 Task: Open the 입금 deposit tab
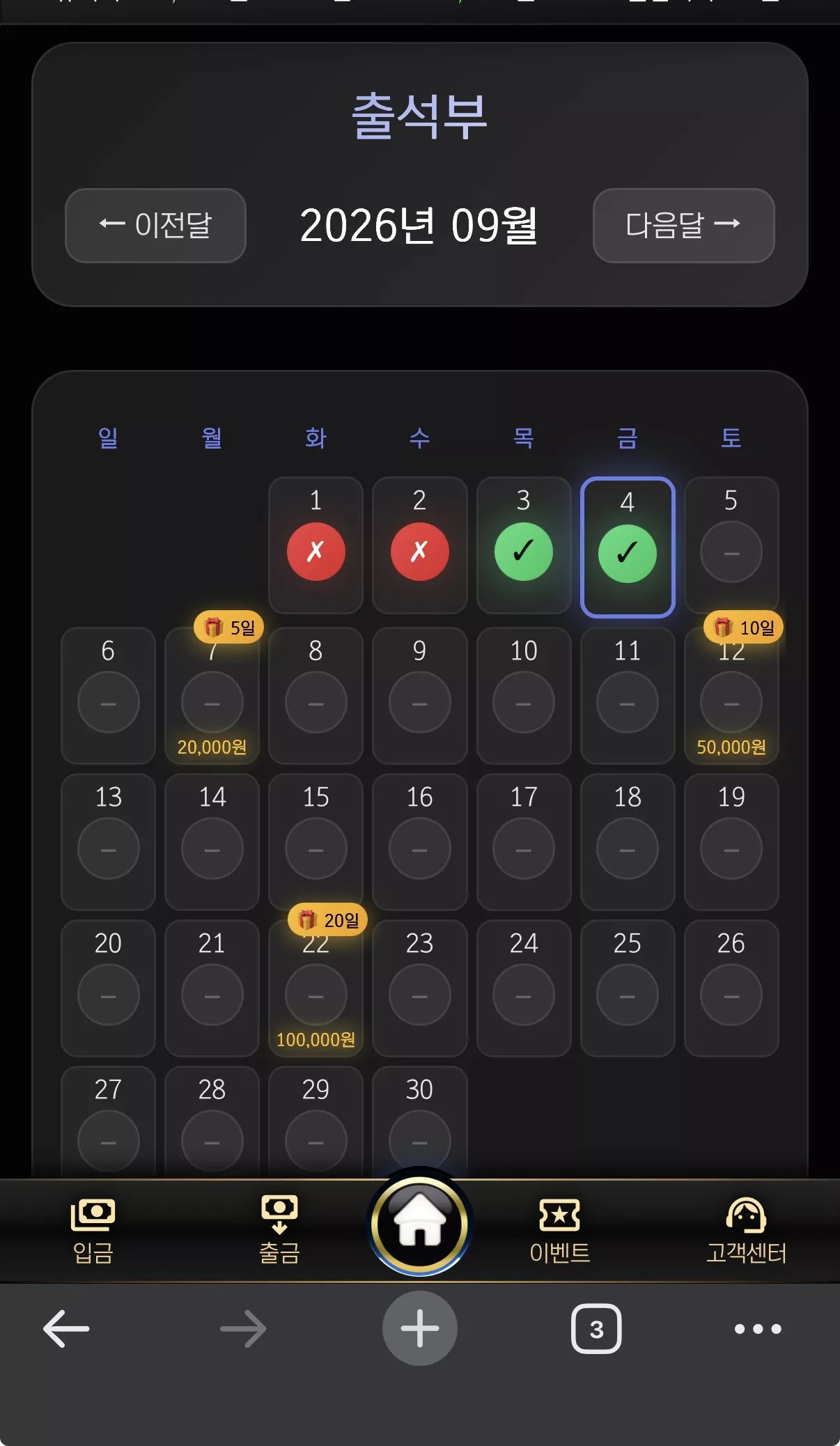click(93, 1231)
